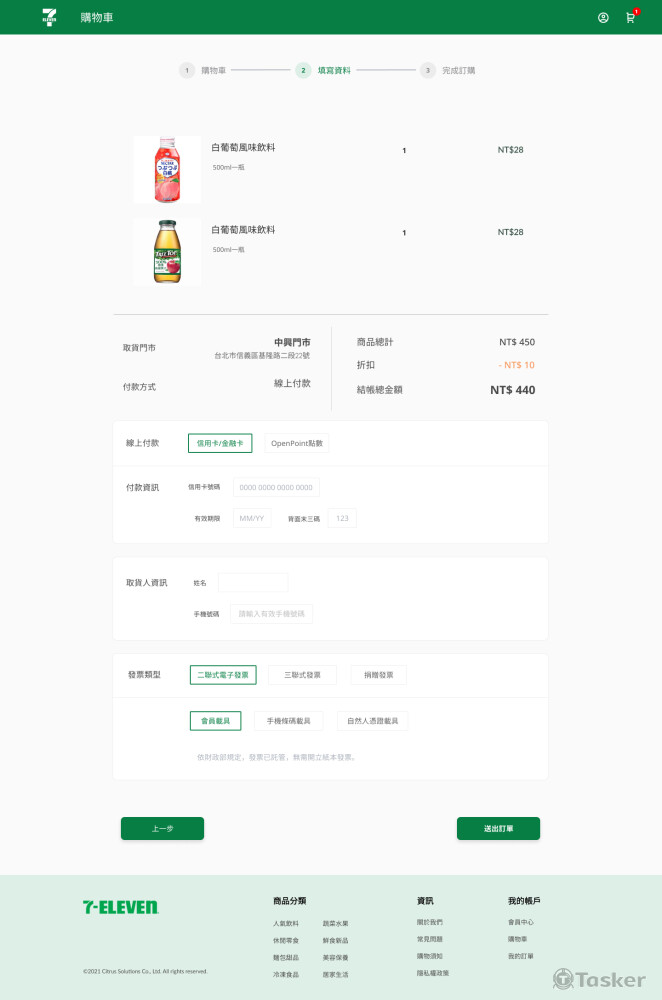Open 人氣飲料 category in footer
The width and height of the screenshot is (662, 1000).
click(286, 923)
